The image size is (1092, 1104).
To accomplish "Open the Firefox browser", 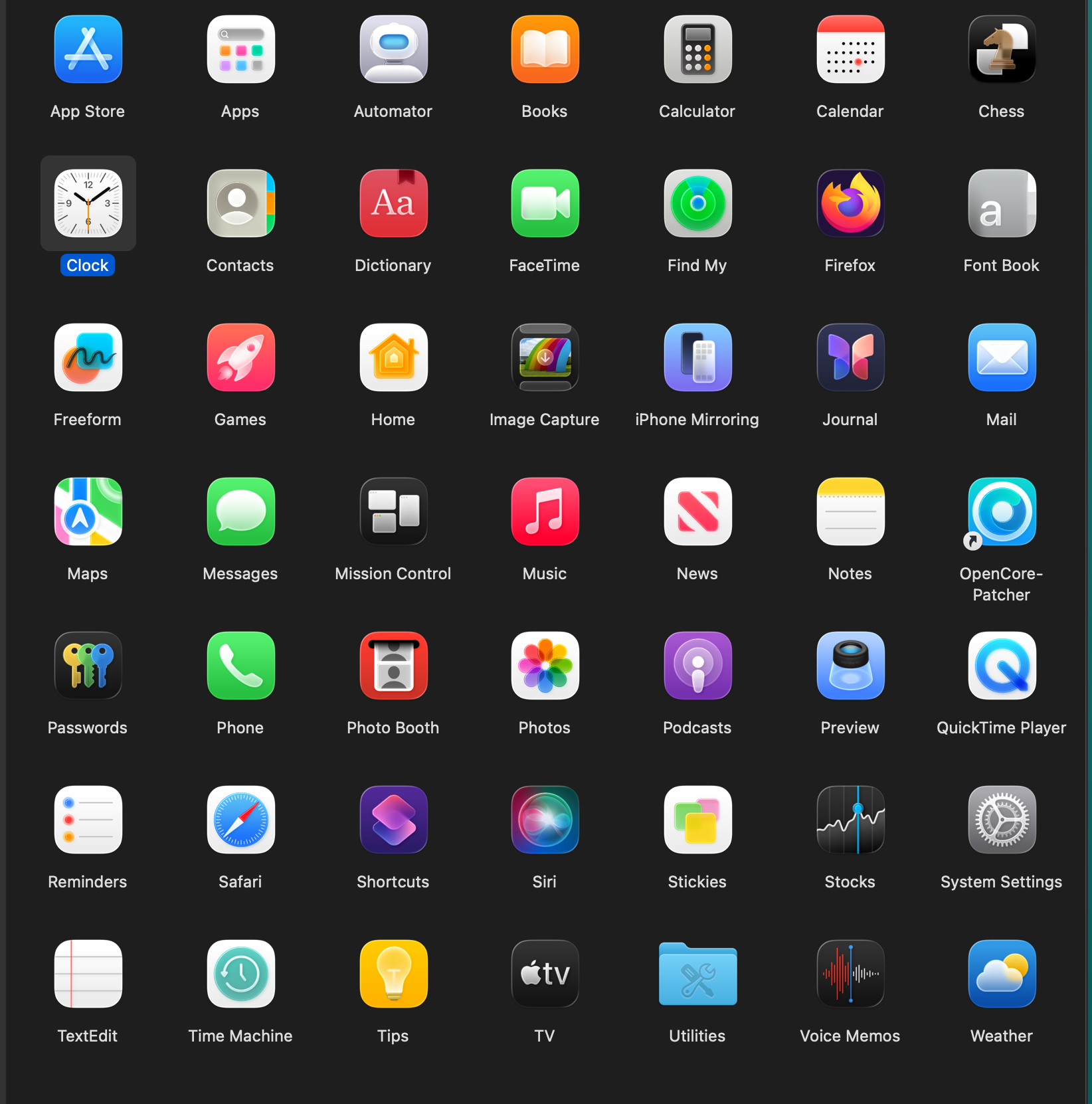I will coord(850,203).
